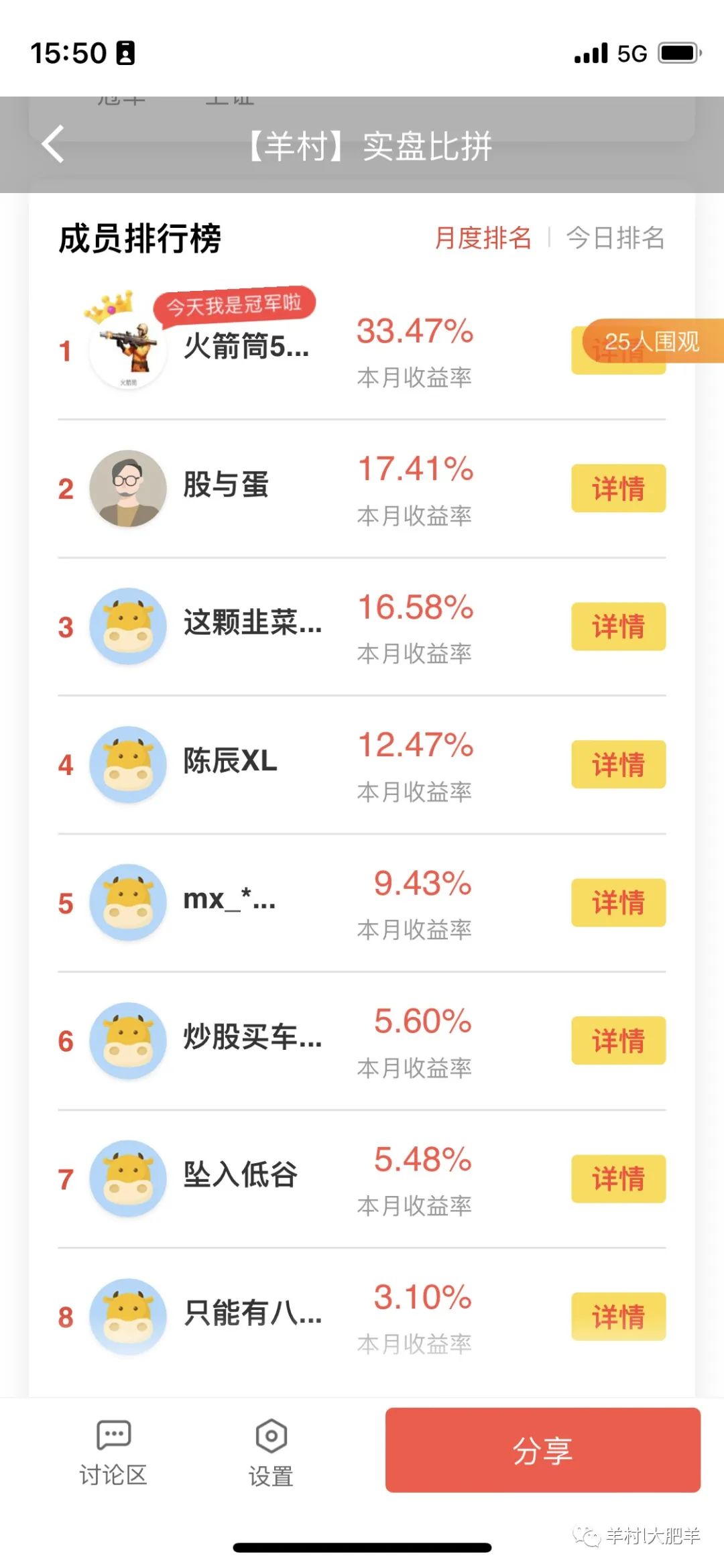Tap 详情 next to 陈辰XL

[618, 765]
